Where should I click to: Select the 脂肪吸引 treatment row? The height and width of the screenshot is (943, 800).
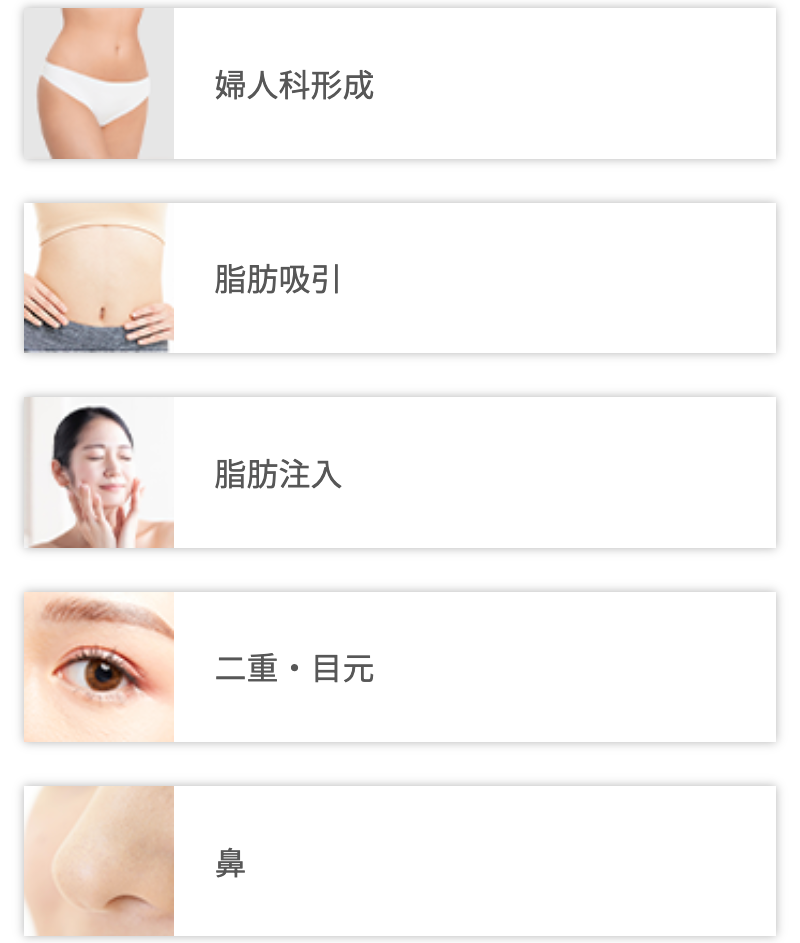point(400,279)
